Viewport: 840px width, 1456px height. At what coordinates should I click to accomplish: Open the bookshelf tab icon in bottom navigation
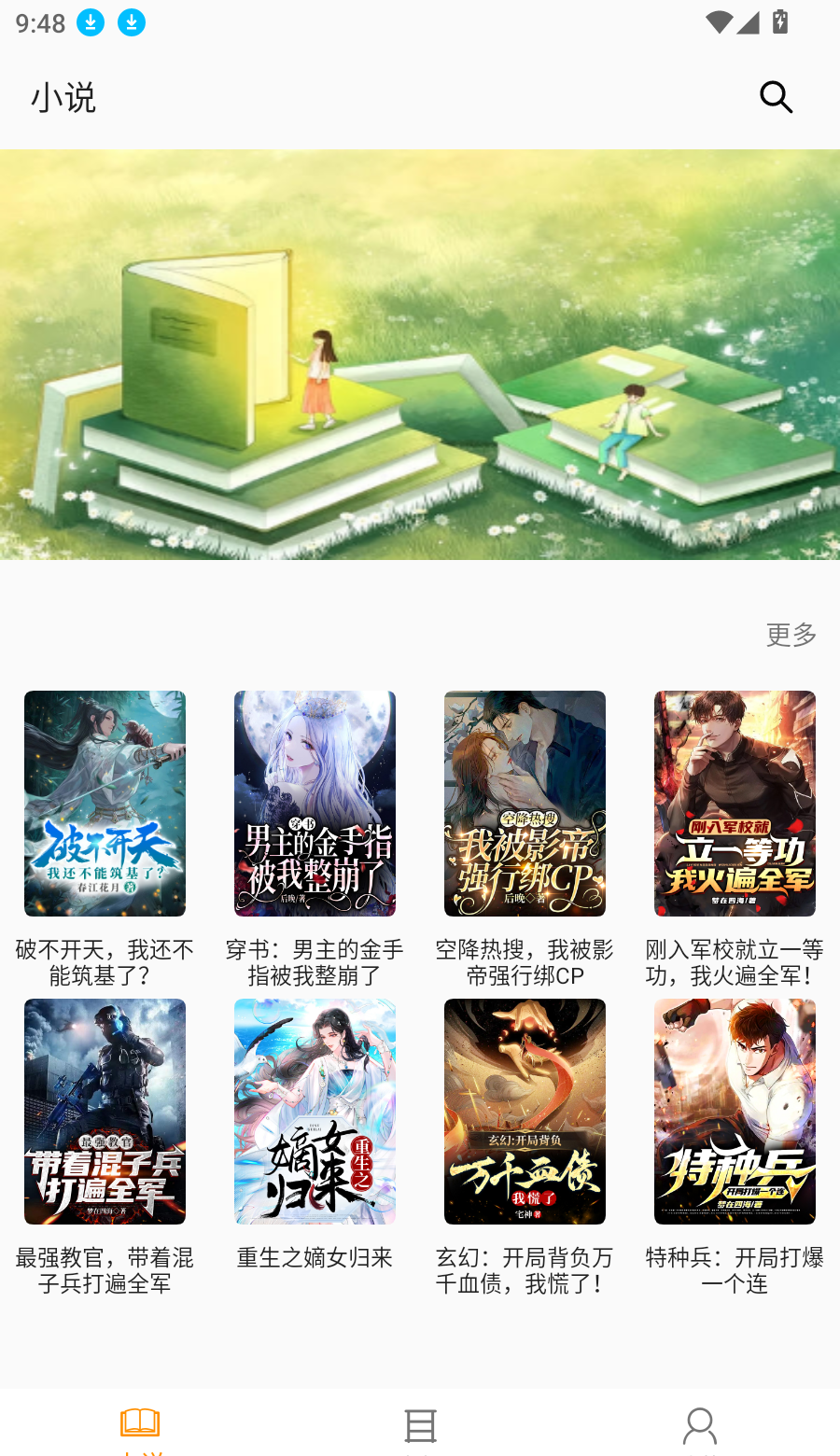[x=420, y=1422]
